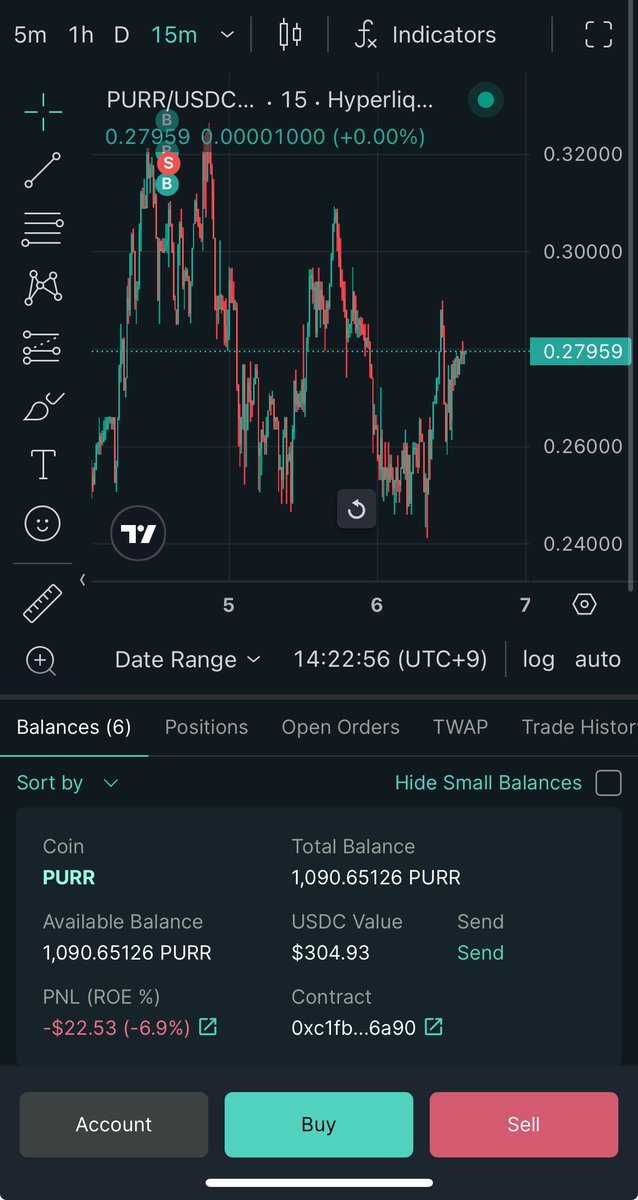
Task: Toggle log scale on chart
Action: [538, 660]
